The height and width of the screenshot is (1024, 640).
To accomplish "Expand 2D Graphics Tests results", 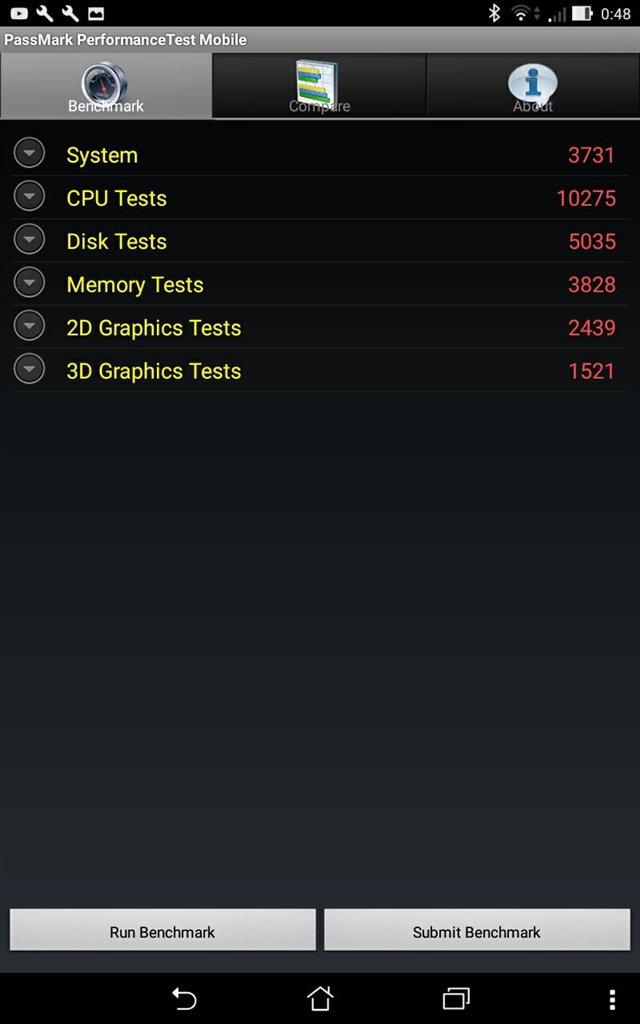I will [30, 327].
